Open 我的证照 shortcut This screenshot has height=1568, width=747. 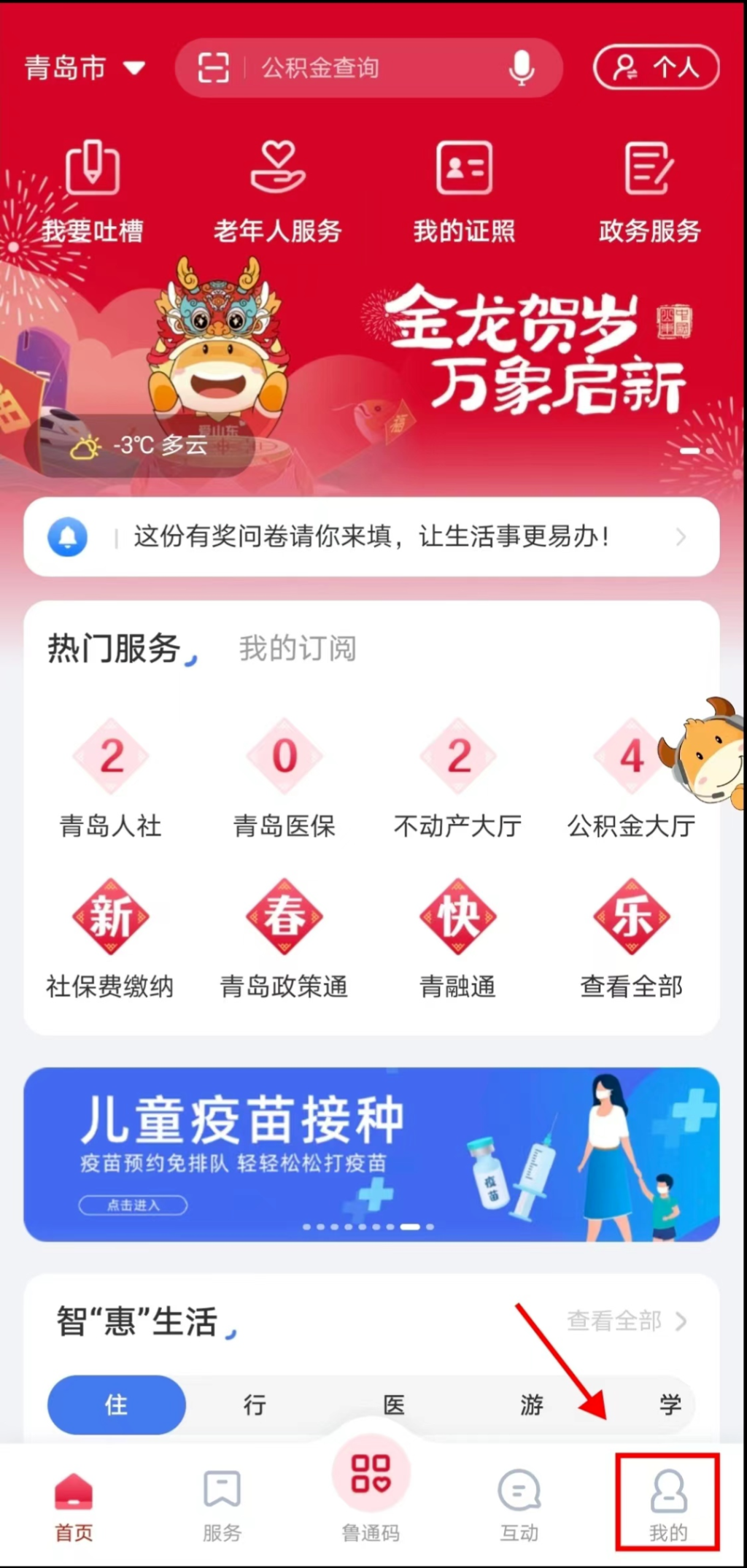(464, 191)
